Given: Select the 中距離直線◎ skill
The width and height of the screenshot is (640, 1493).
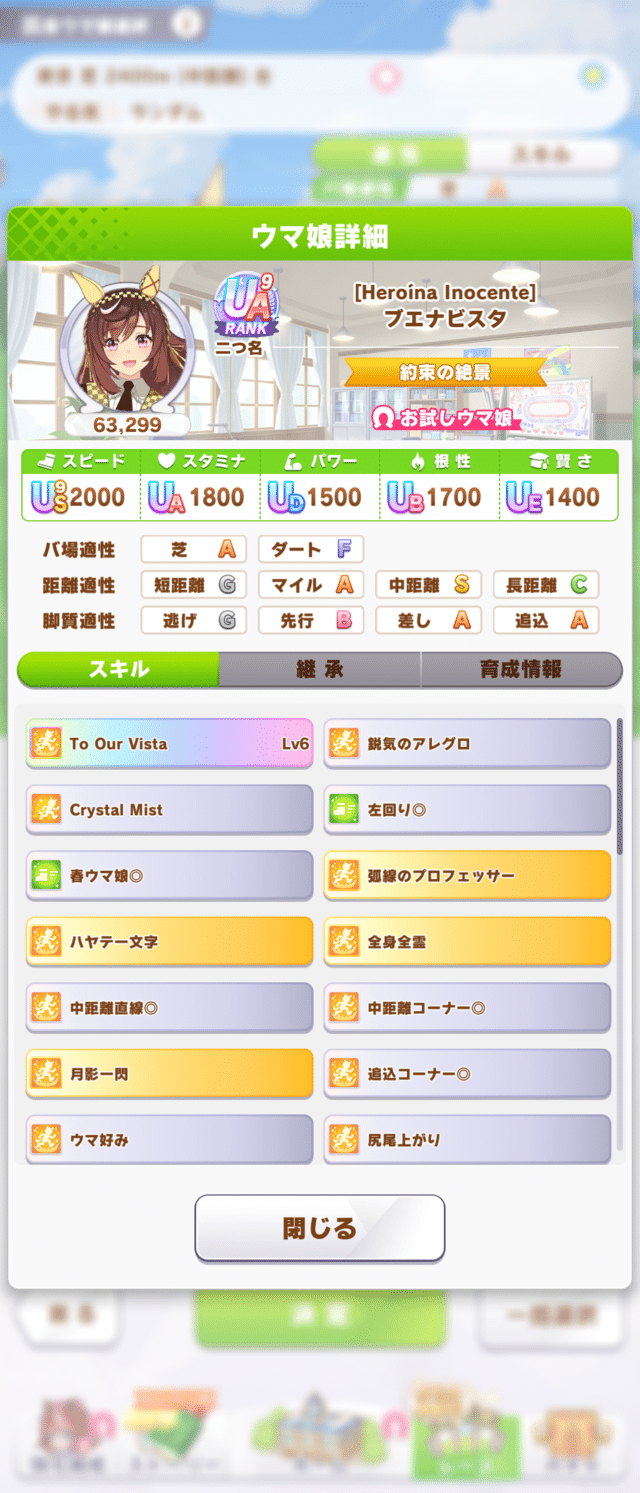Looking at the screenshot, I should click(169, 1008).
